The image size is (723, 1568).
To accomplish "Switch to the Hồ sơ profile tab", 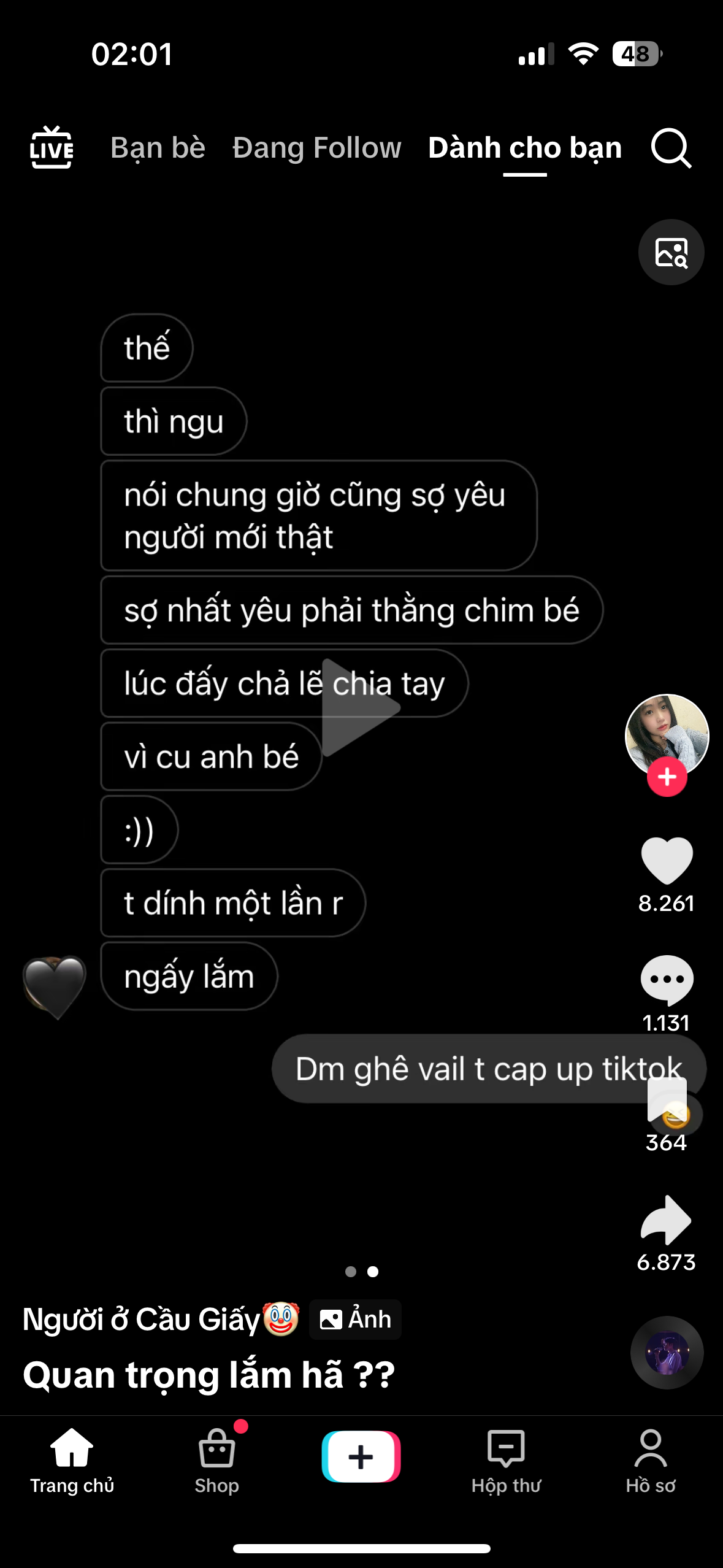I will [x=651, y=1460].
